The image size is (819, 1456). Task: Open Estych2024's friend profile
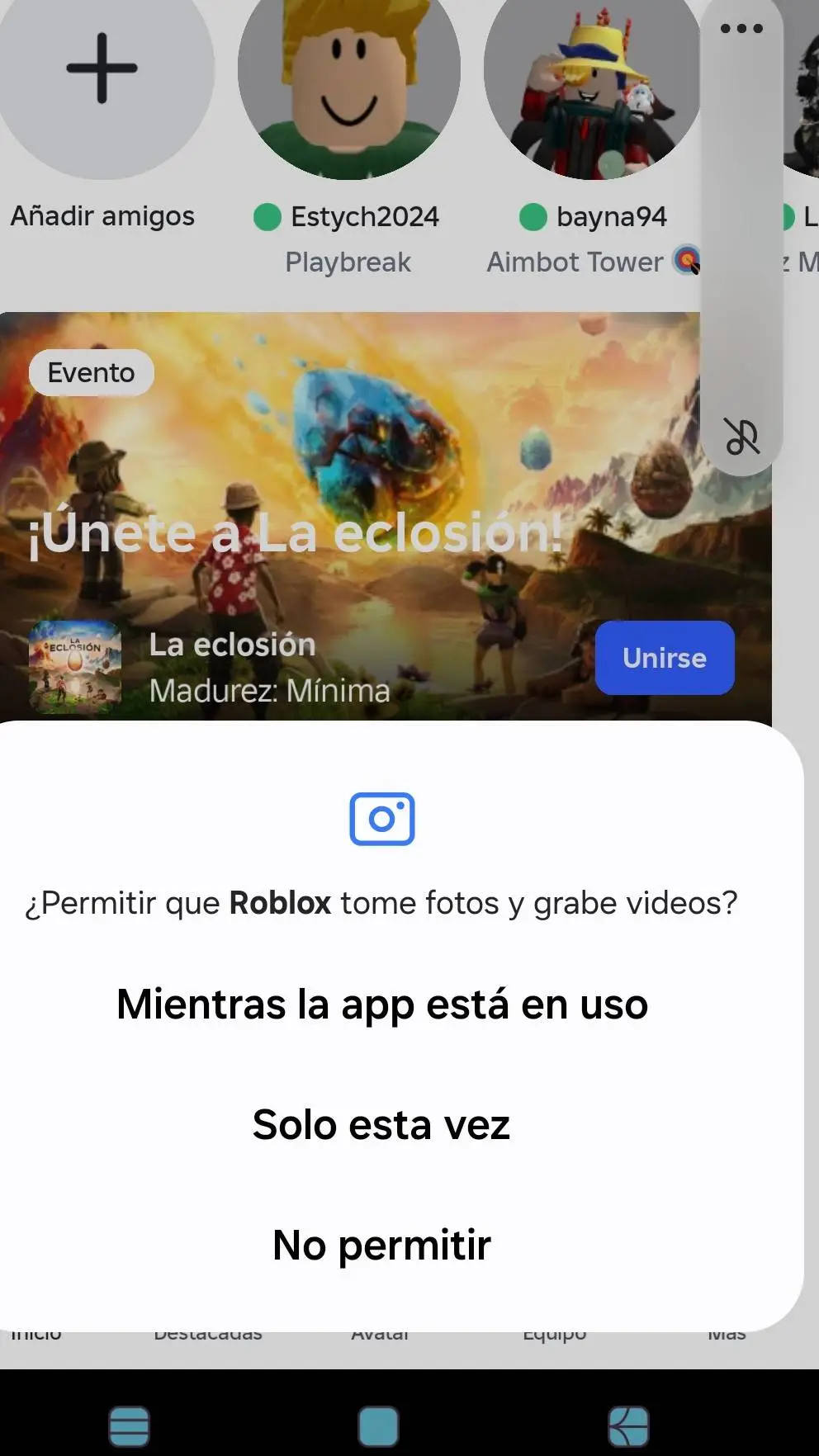click(348, 74)
